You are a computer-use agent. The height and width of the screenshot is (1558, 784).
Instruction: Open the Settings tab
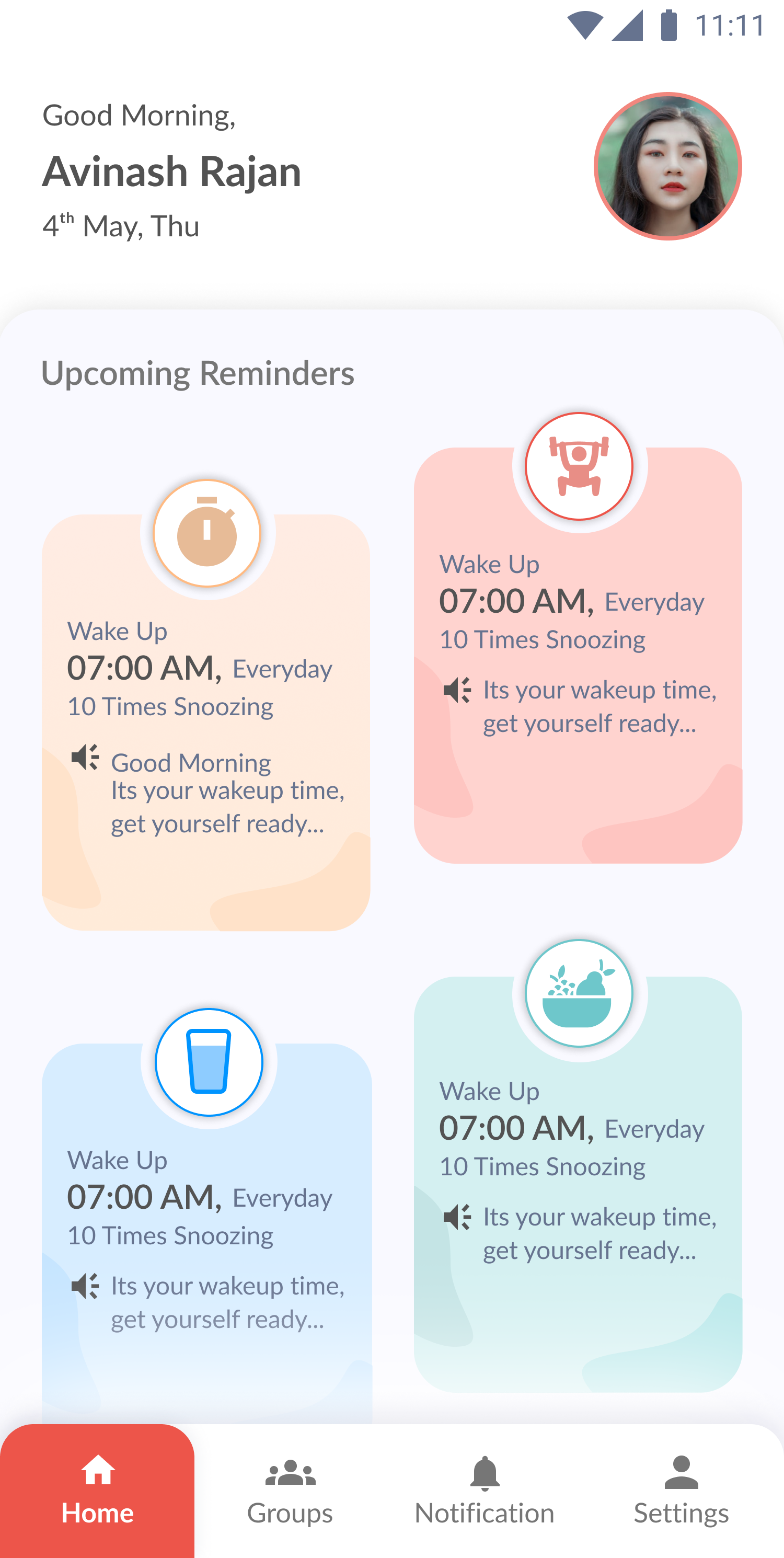coord(681,1490)
